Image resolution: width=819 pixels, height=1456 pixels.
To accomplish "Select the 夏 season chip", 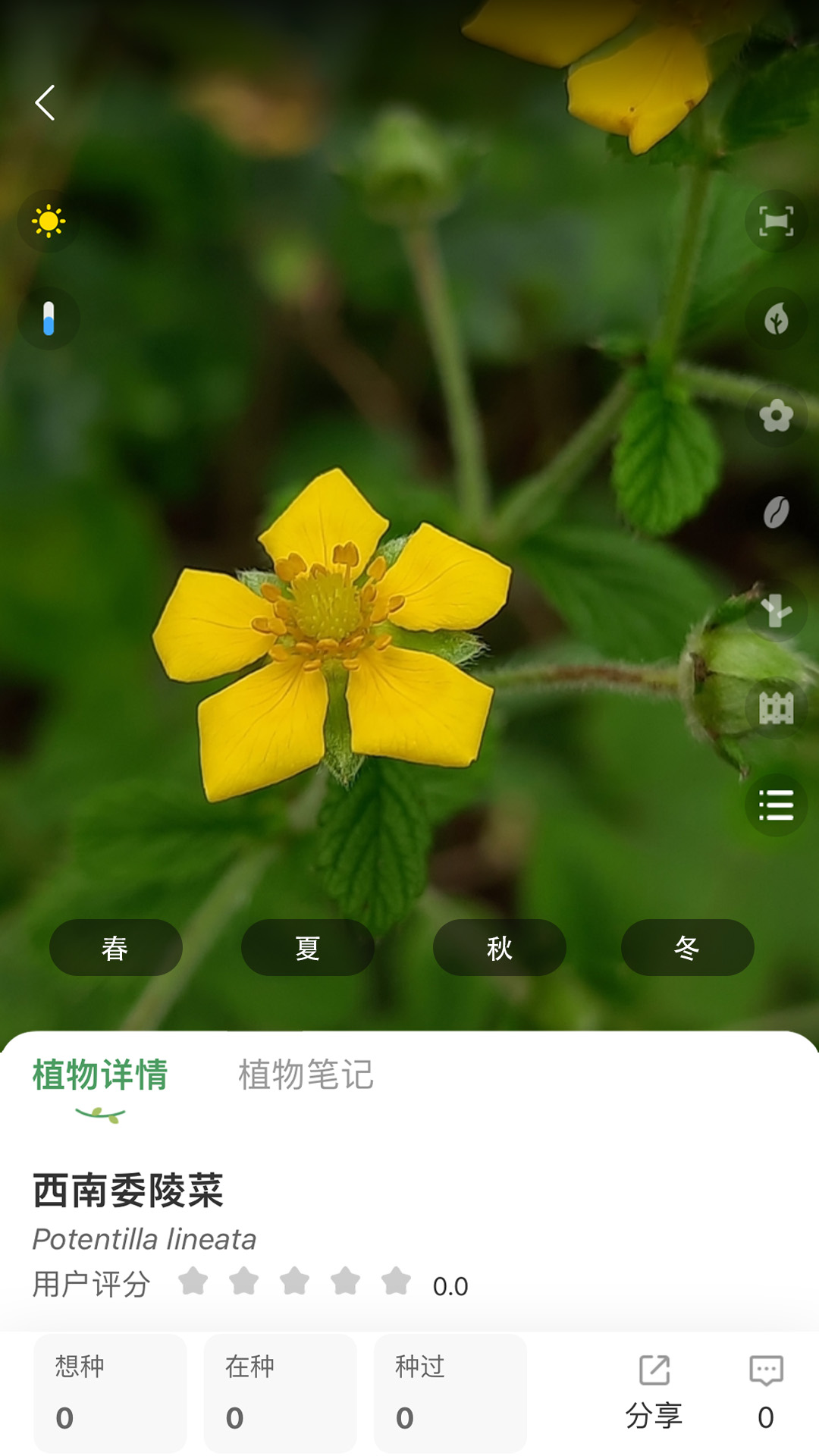I will pos(308,948).
